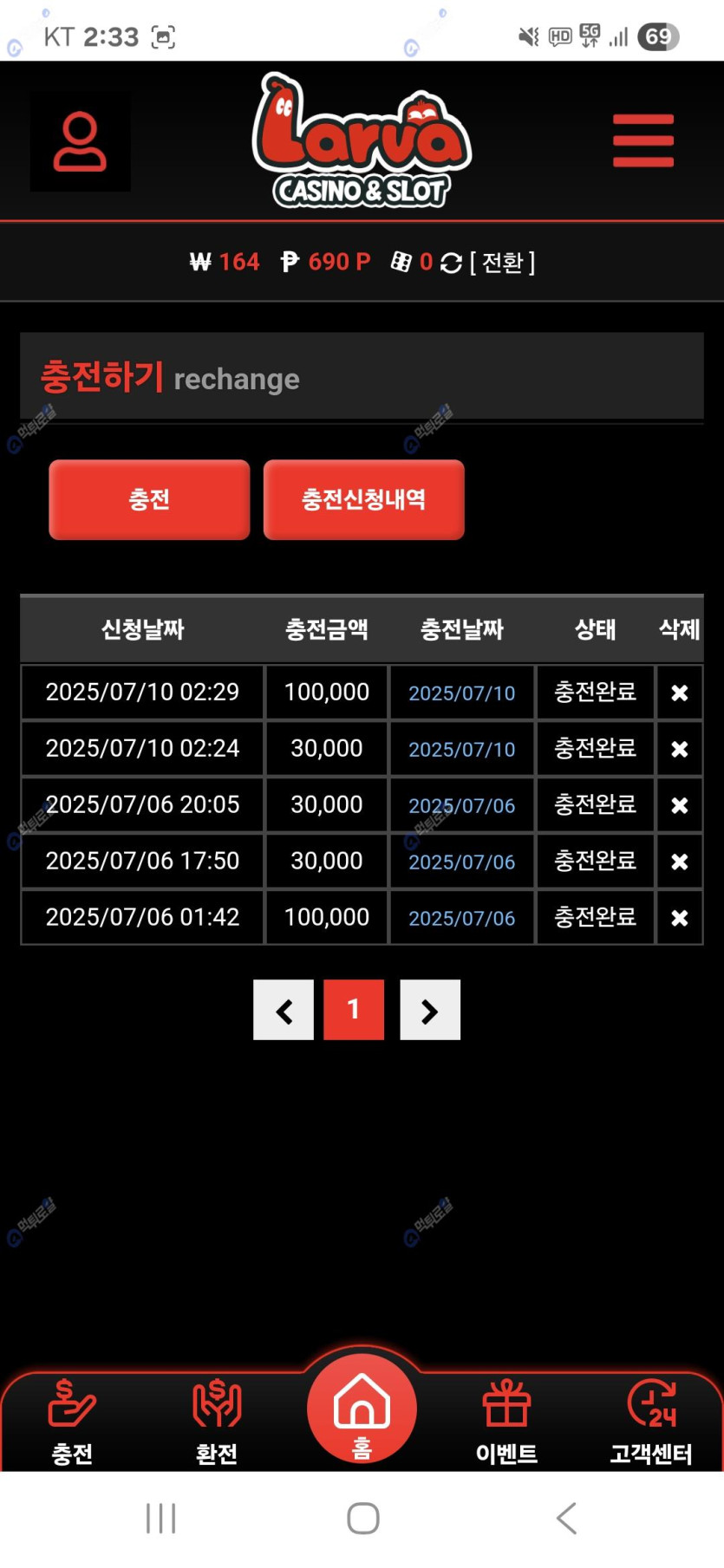Delete the 2025/07/10 02:29 request
Screen dimensions: 724x1568
click(x=679, y=693)
